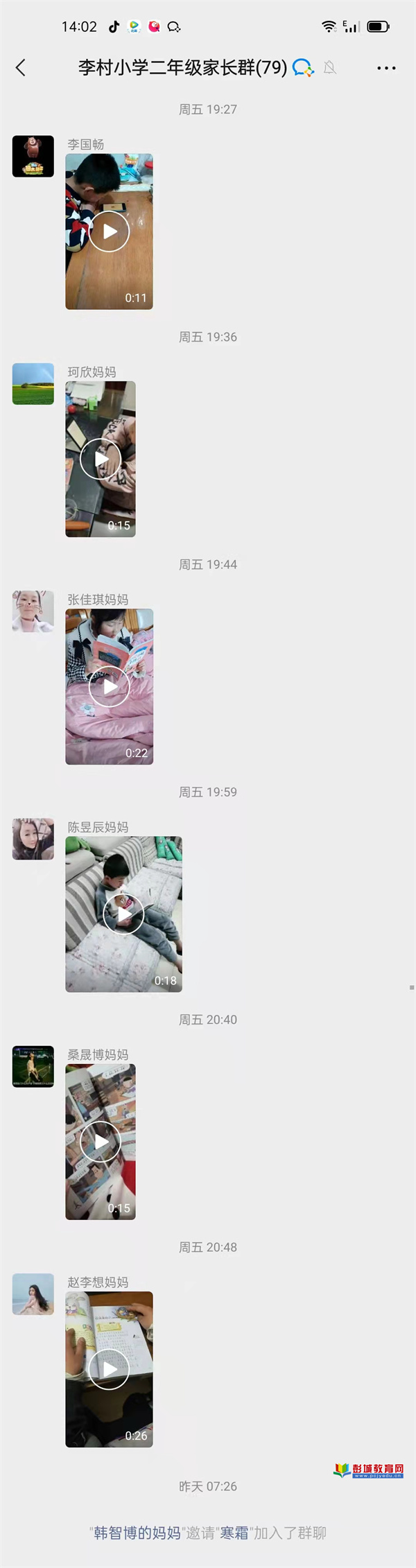The image size is (416, 1568).
Task: Play 李国畅's 0:11 video
Action: pyautogui.click(x=109, y=232)
